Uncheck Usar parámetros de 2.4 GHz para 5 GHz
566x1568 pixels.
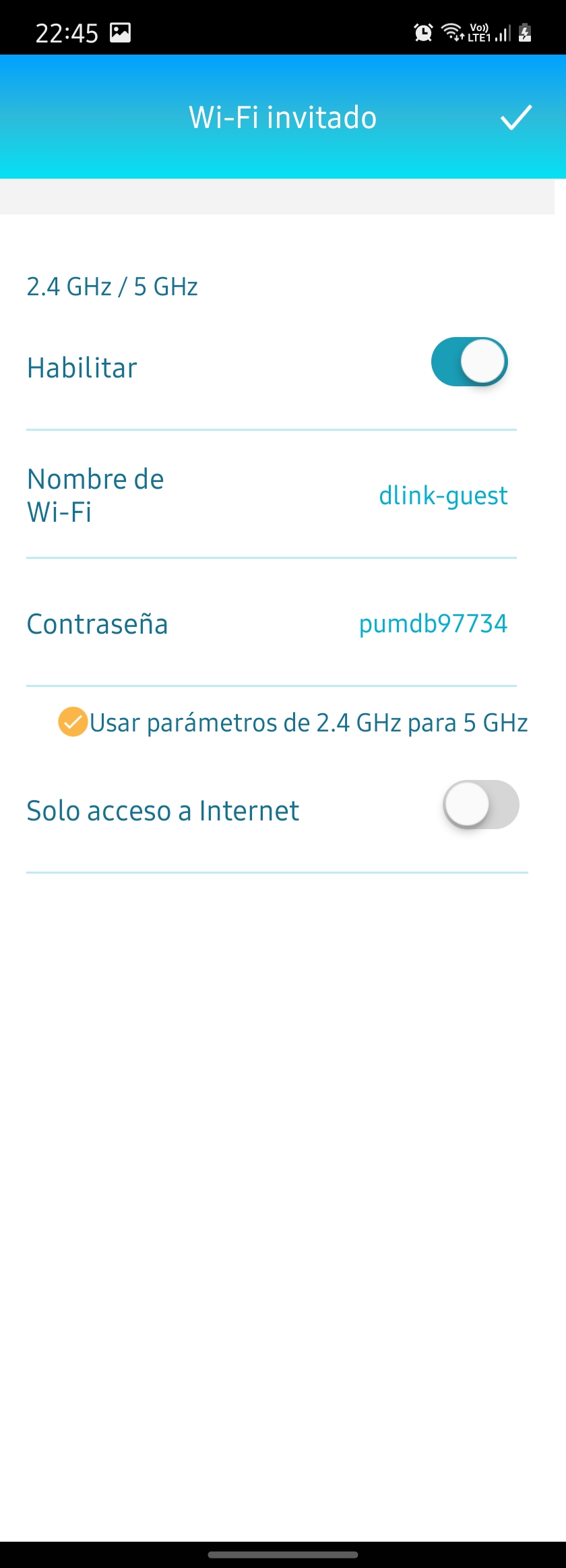tap(73, 722)
